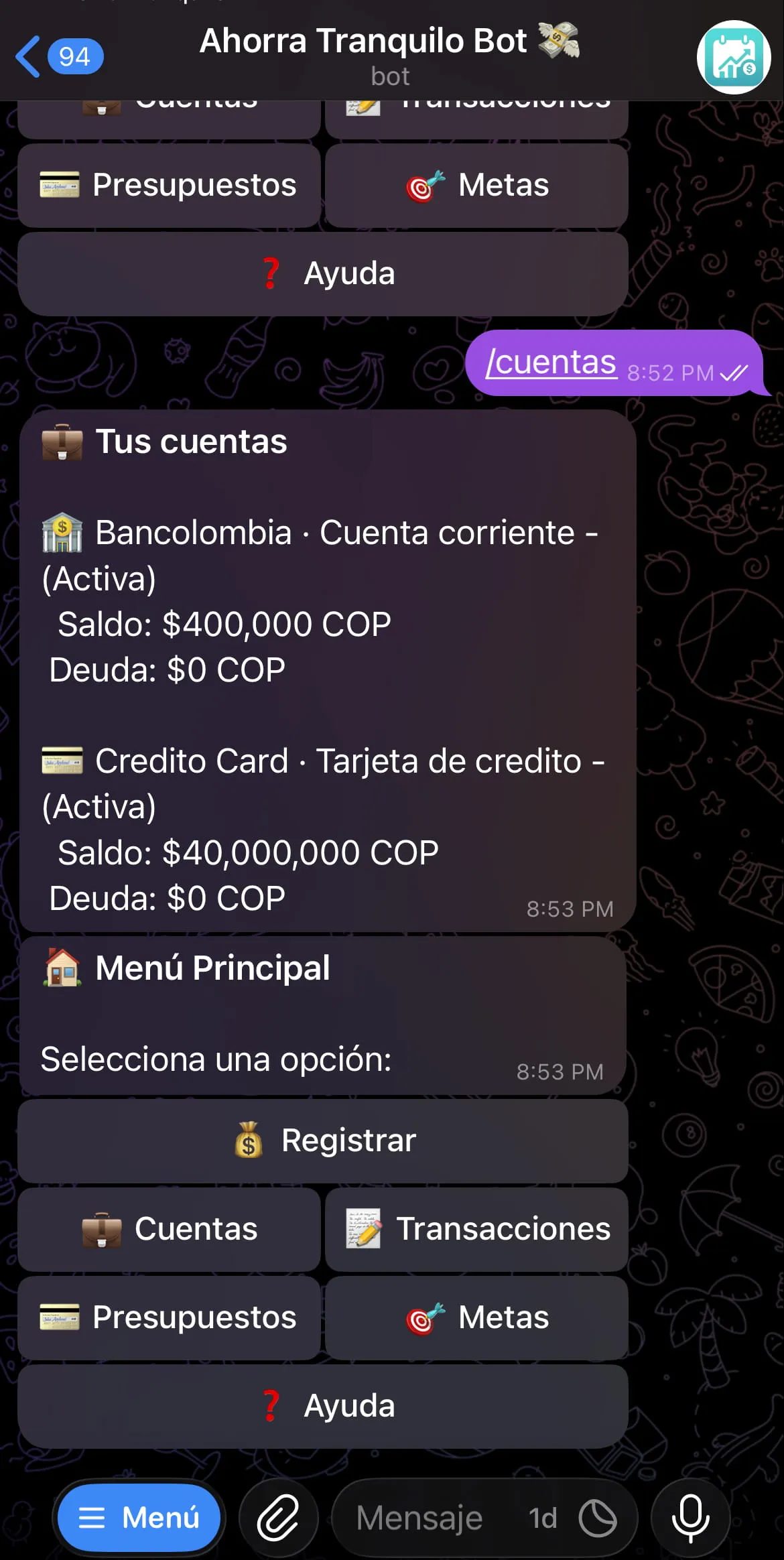The width and height of the screenshot is (784, 1560).
Task: Choose the Registrar money bag option
Action: (324, 1140)
